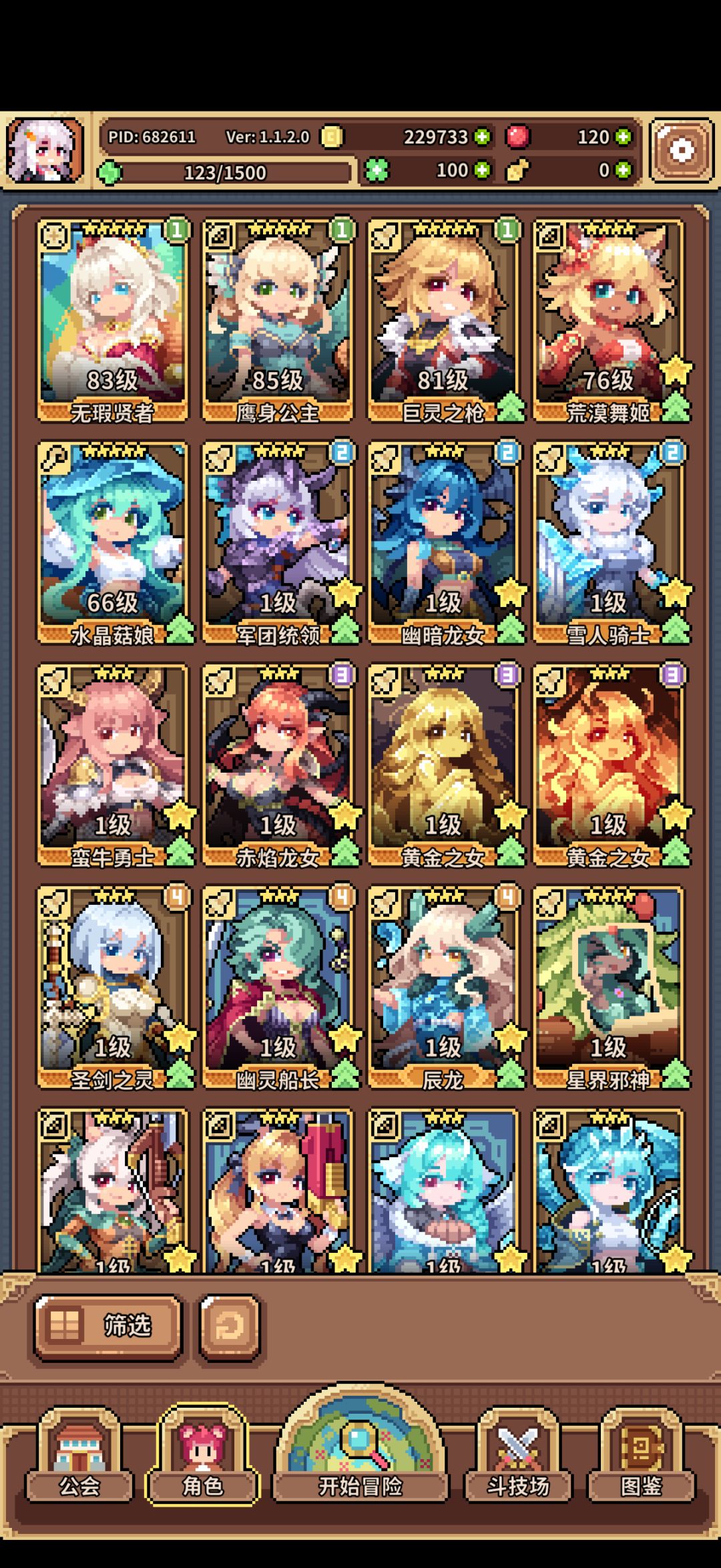The width and height of the screenshot is (721, 1568).
Task: Add gold coins with the plus next to 229733
Action: [482, 136]
